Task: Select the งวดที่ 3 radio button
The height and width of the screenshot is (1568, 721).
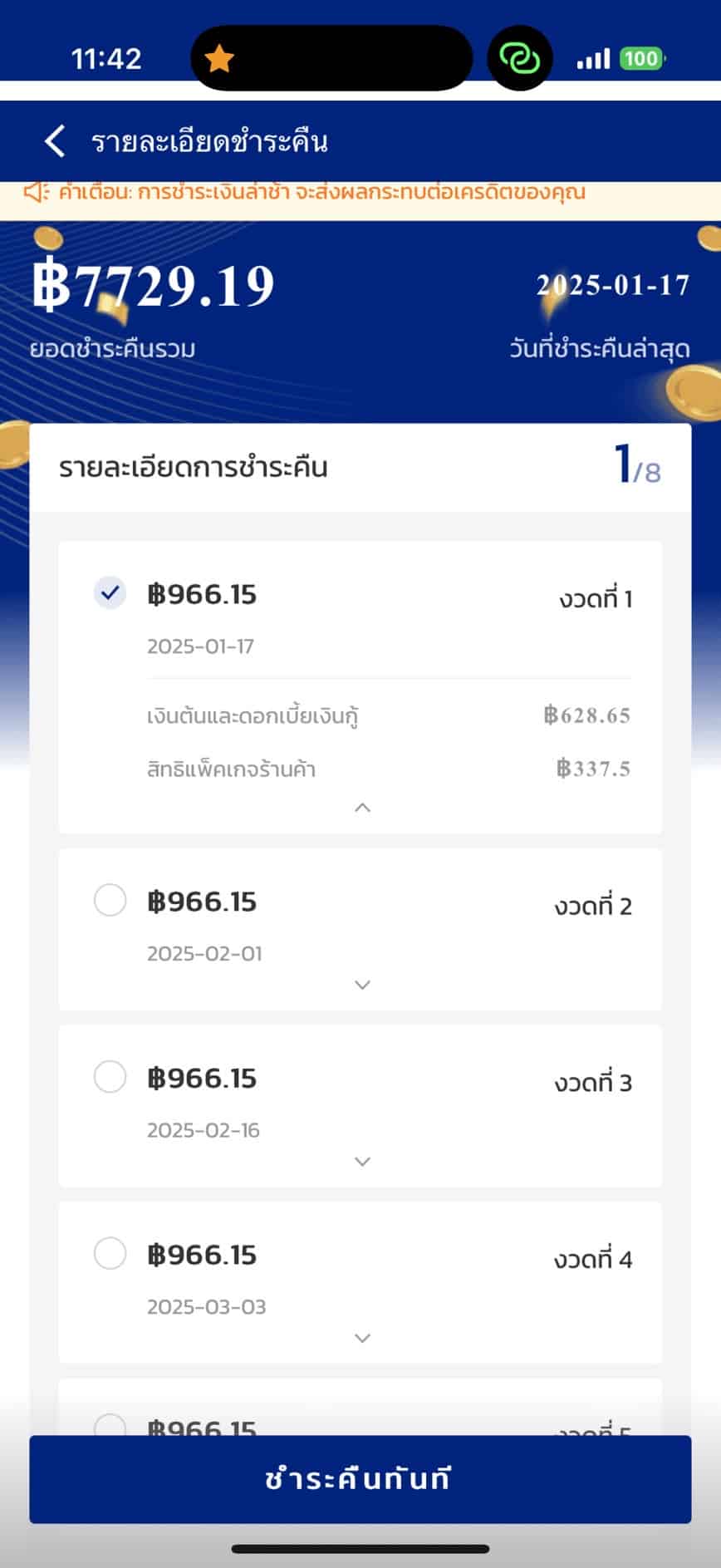Action: click(109, 1077)
